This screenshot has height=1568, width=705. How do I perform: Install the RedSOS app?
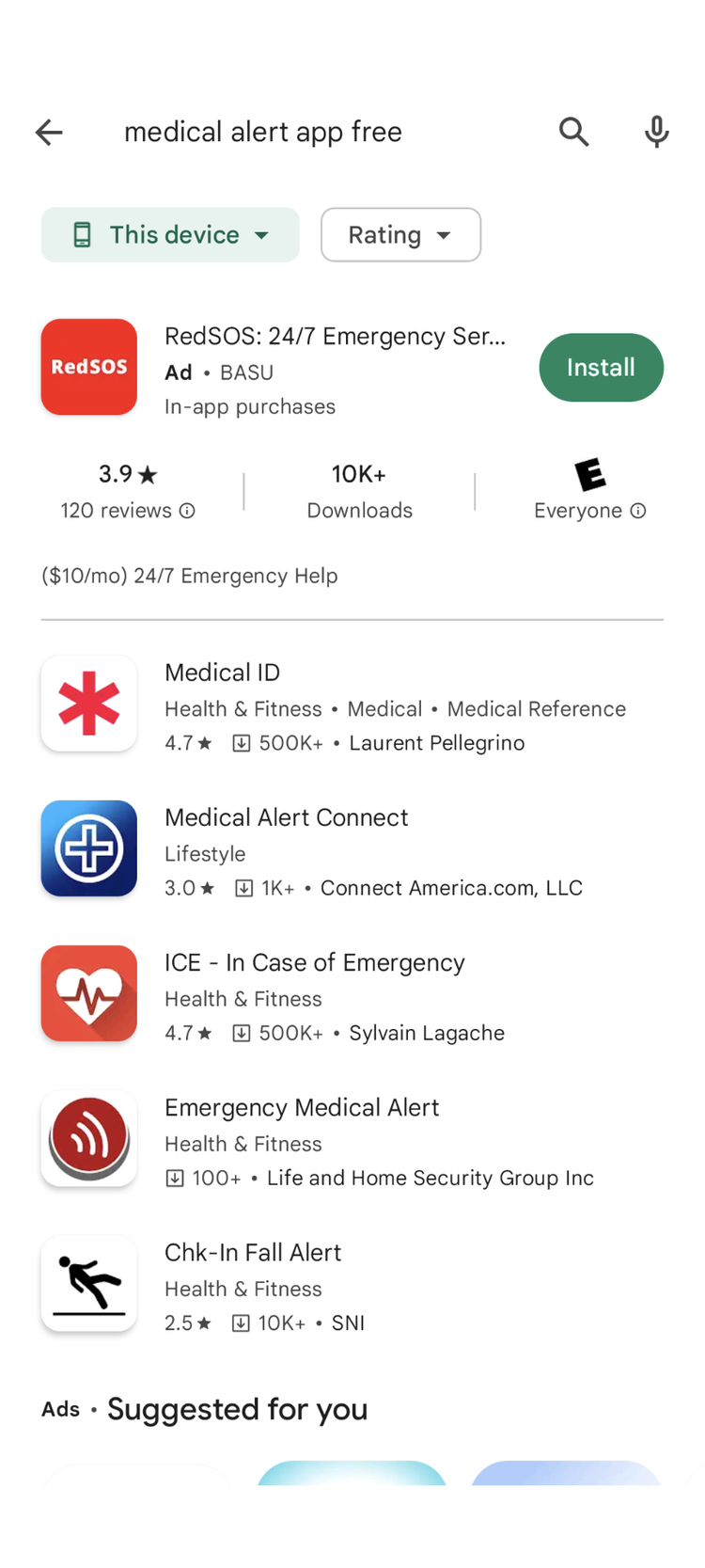(x=601, y=368)
